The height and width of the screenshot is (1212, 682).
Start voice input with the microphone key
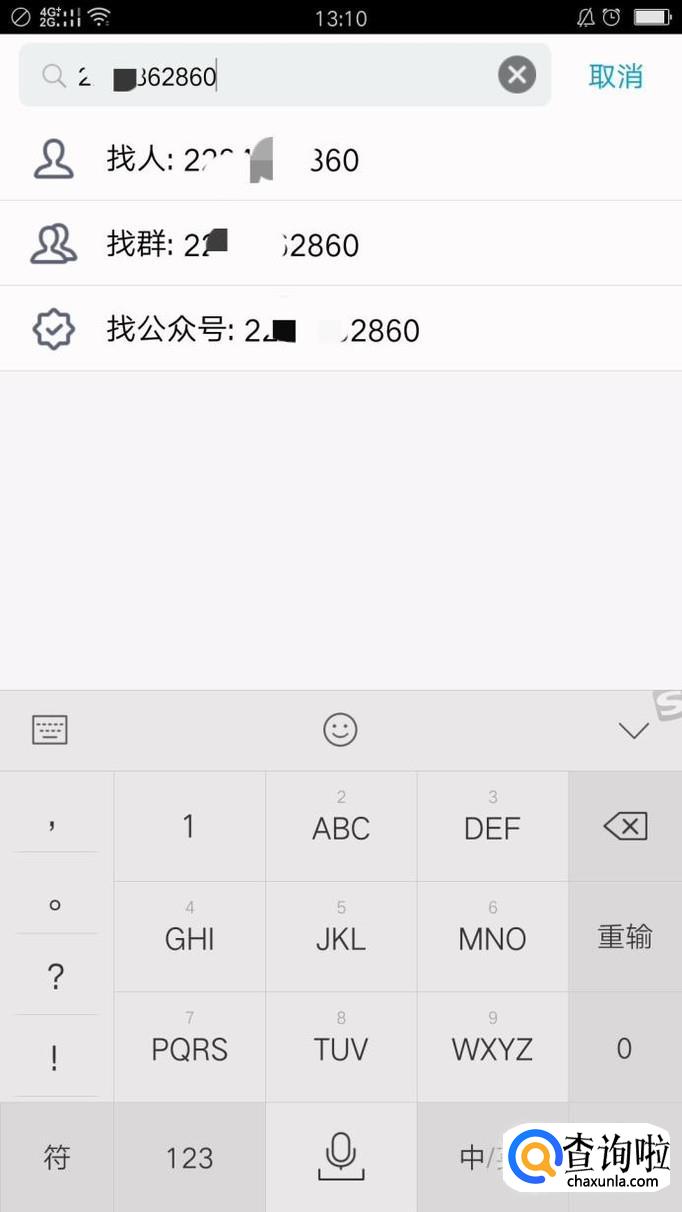point(341,1157)
